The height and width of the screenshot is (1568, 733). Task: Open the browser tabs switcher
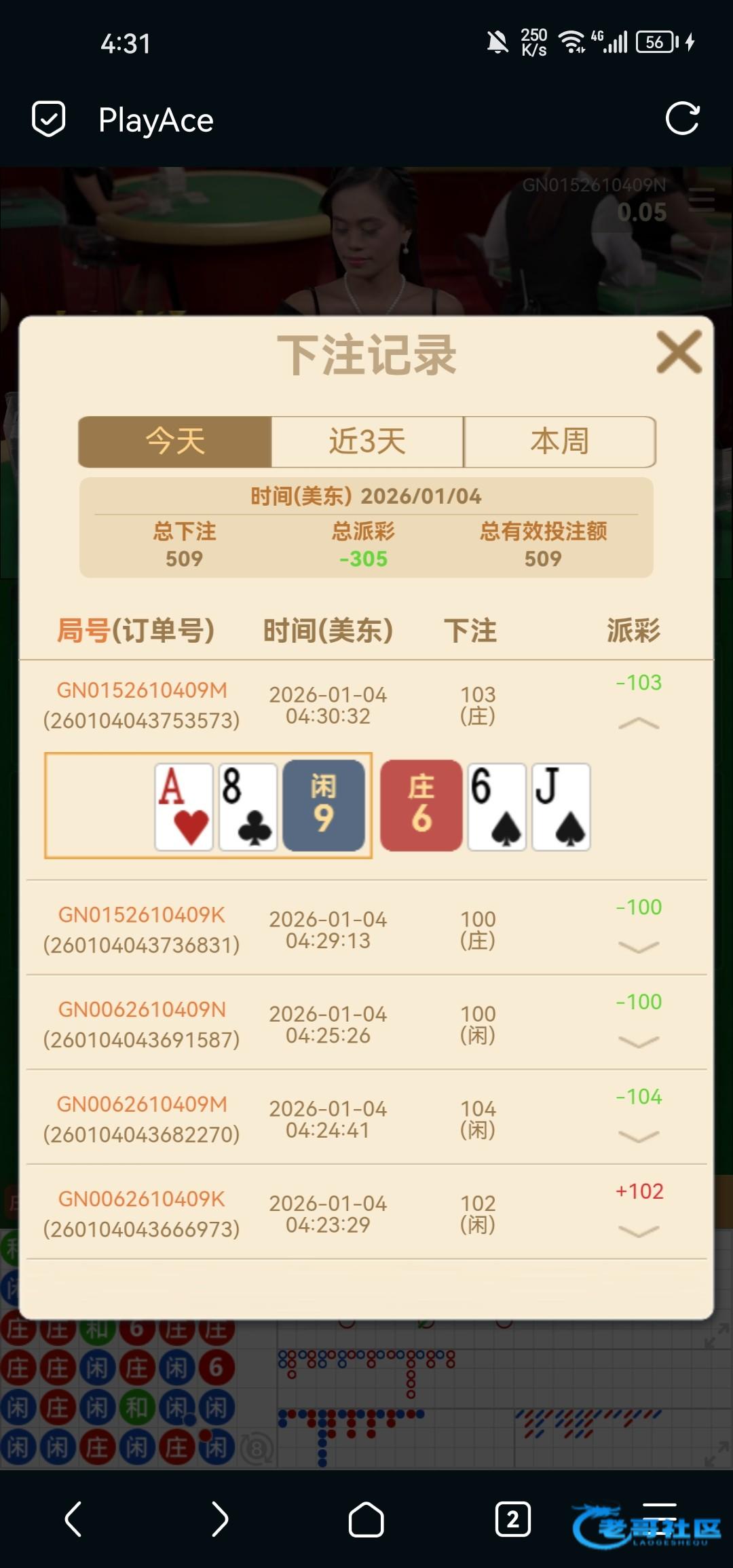click(512, 1518)
